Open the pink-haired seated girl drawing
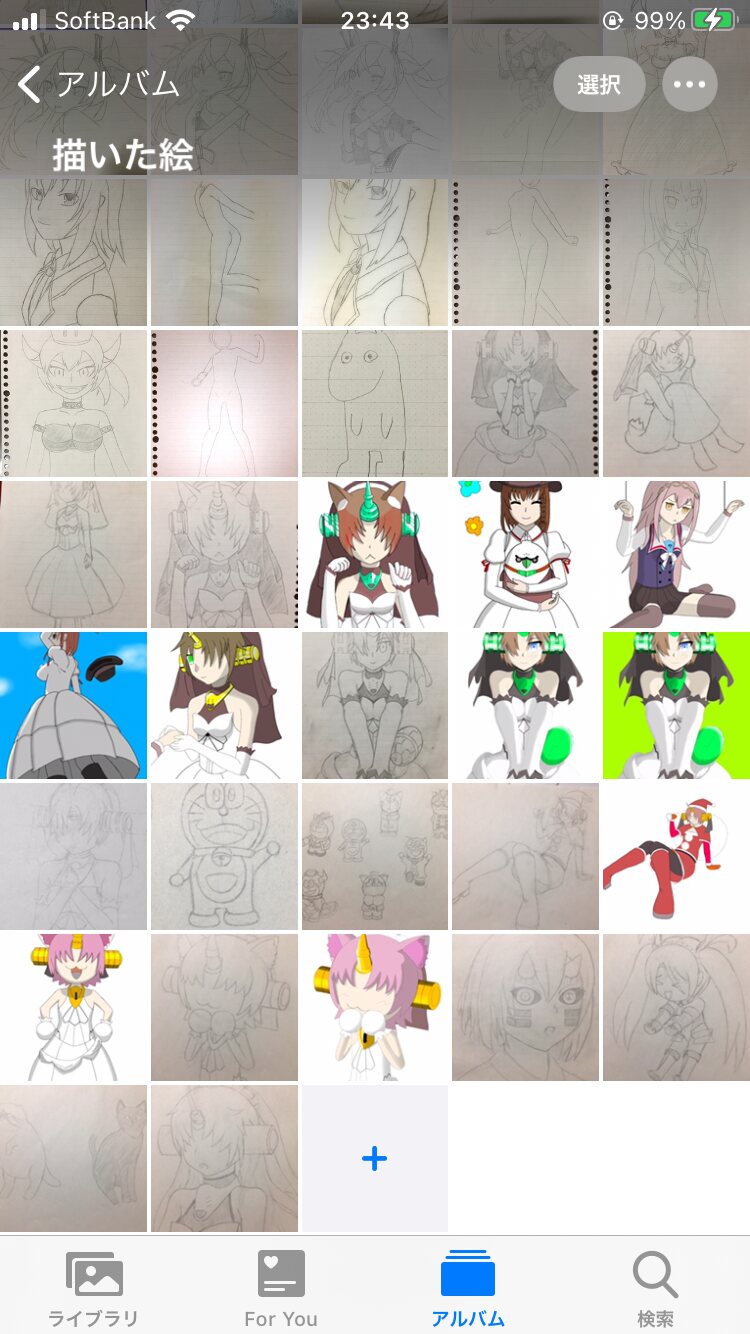Screen dimensions: 750x1334 pos(676,554)
